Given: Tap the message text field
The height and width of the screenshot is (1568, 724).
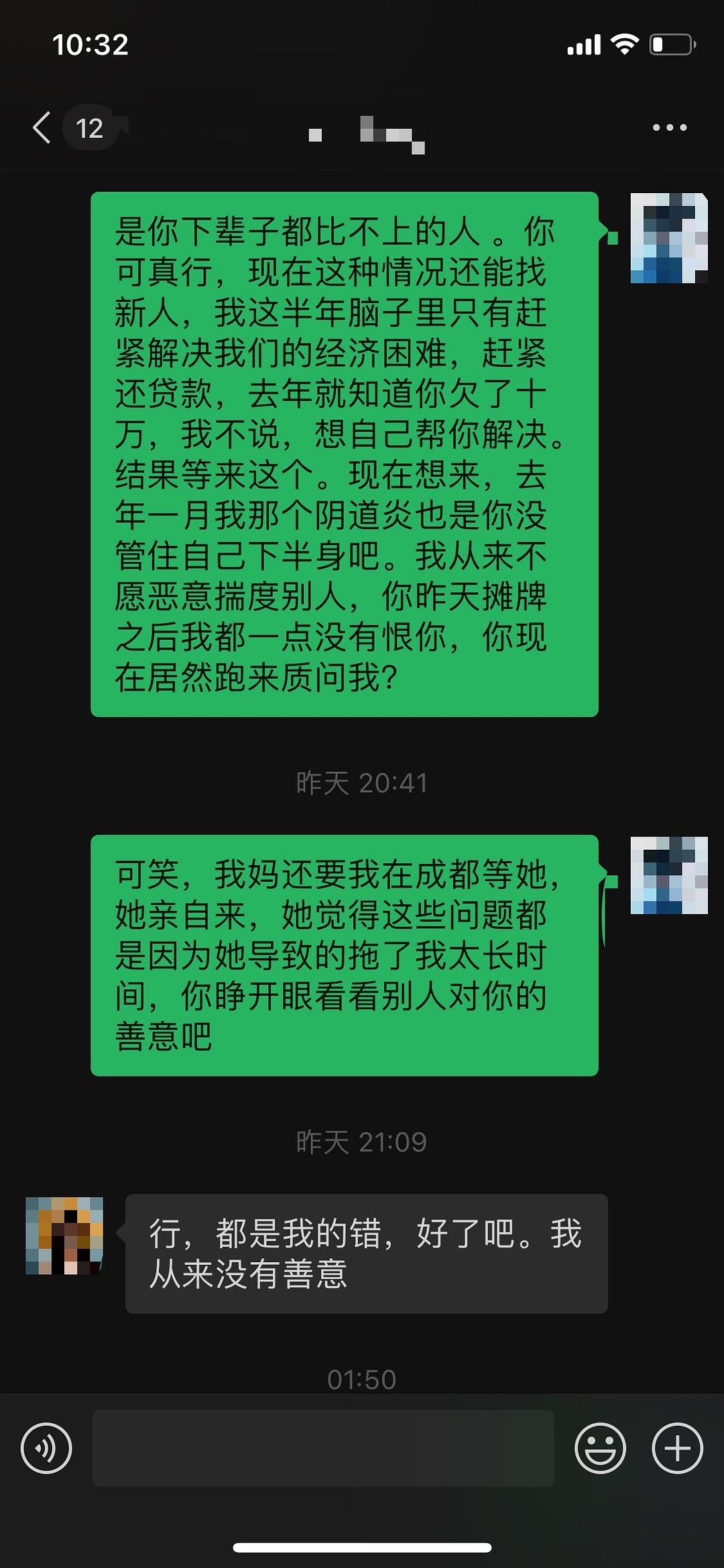Looking at the screenshot, I should click(x=322, y=1448).
